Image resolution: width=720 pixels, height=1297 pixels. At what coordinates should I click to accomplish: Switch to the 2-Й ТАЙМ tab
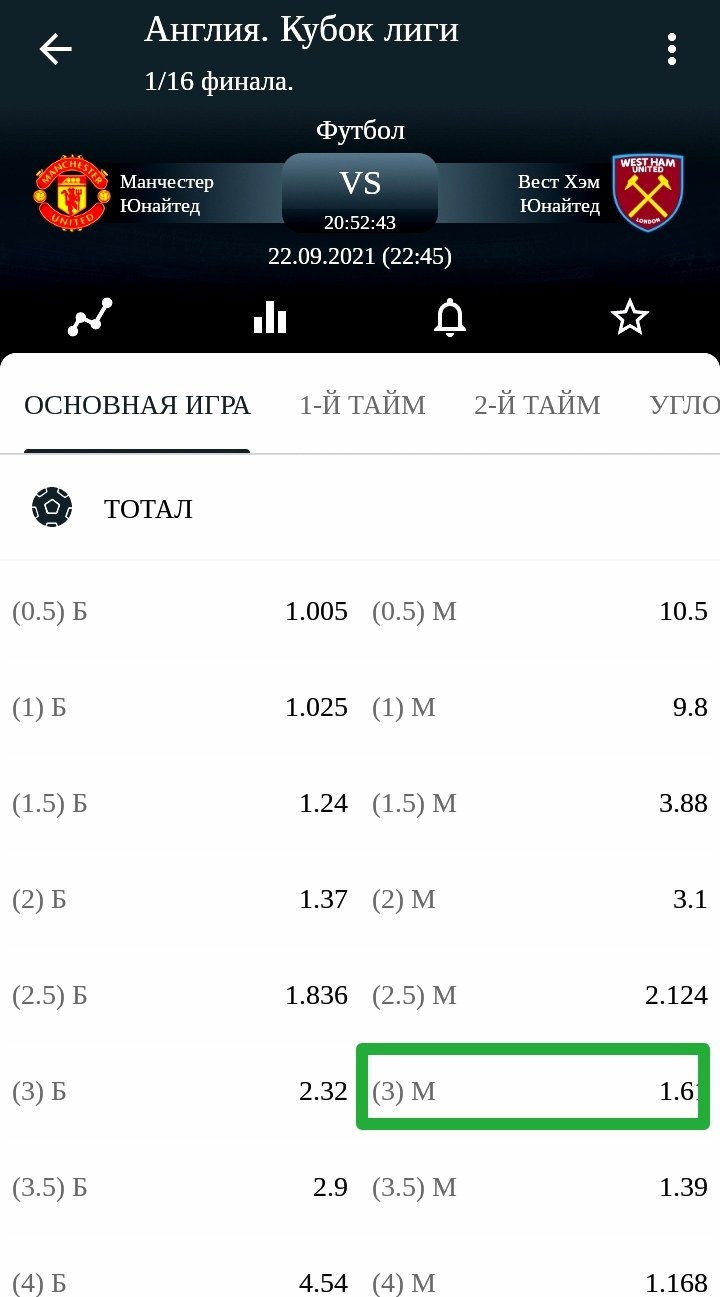click(x=537, y=405)
